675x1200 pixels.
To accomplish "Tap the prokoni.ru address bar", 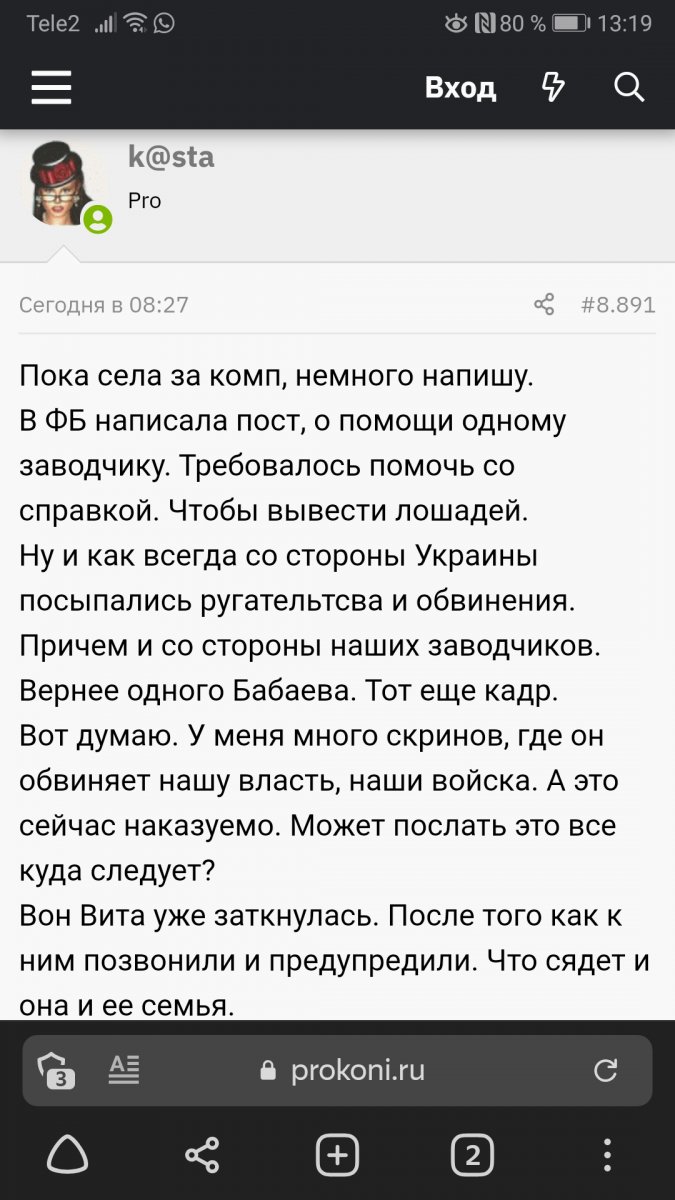I will 356,1070.
